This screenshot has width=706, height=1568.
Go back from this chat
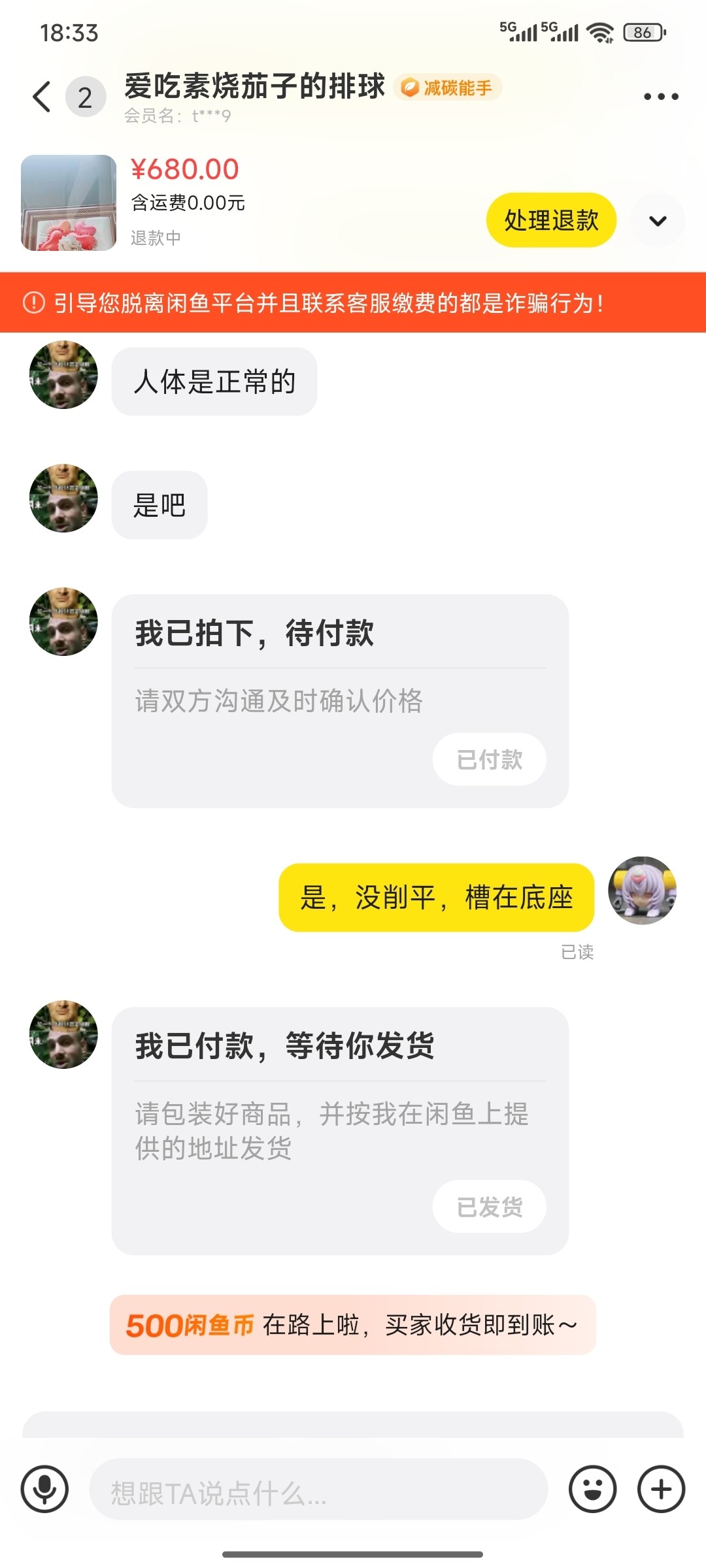42,97
